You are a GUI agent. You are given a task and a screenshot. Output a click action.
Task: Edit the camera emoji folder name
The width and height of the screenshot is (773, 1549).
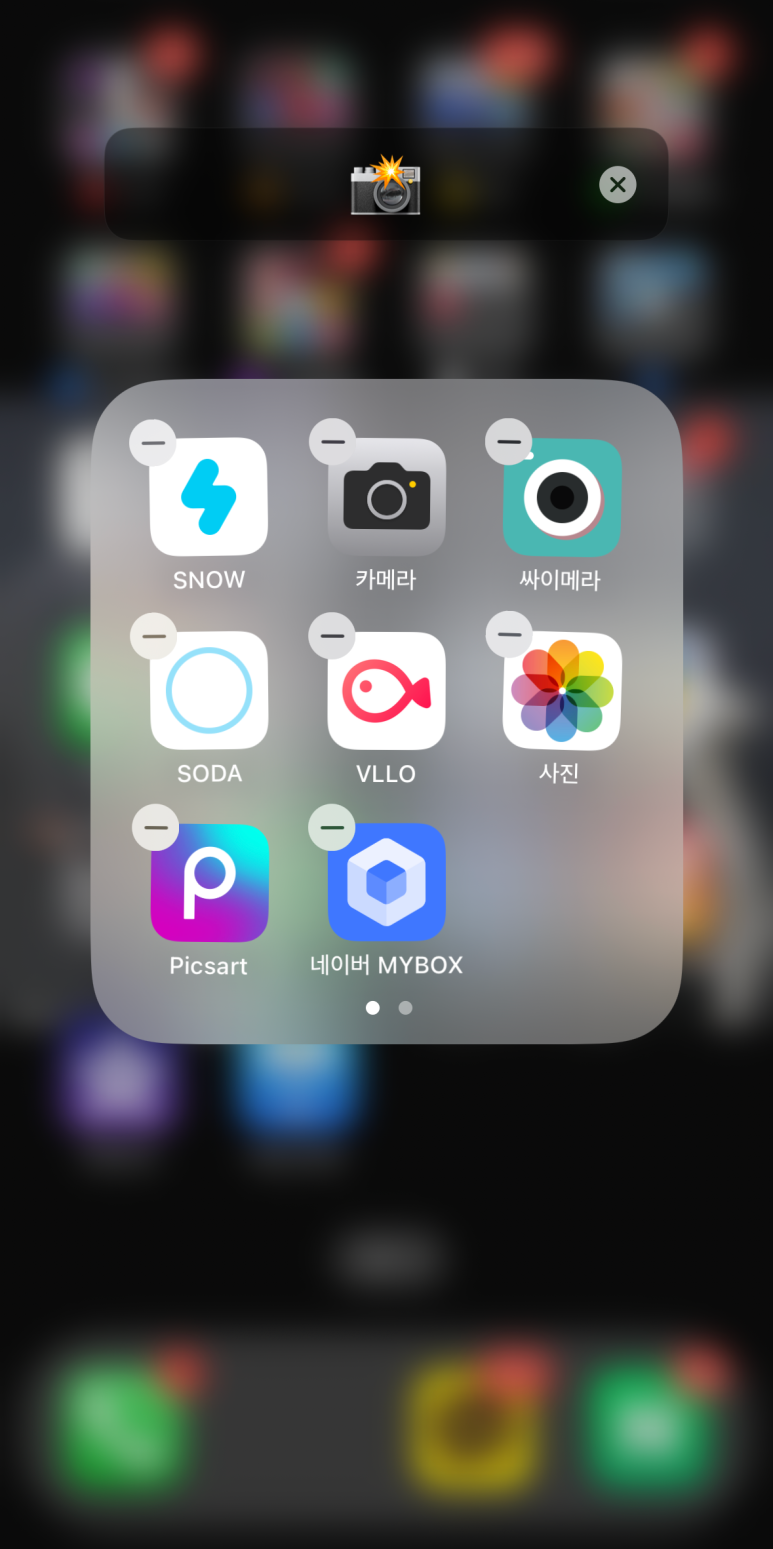point(386,184)
